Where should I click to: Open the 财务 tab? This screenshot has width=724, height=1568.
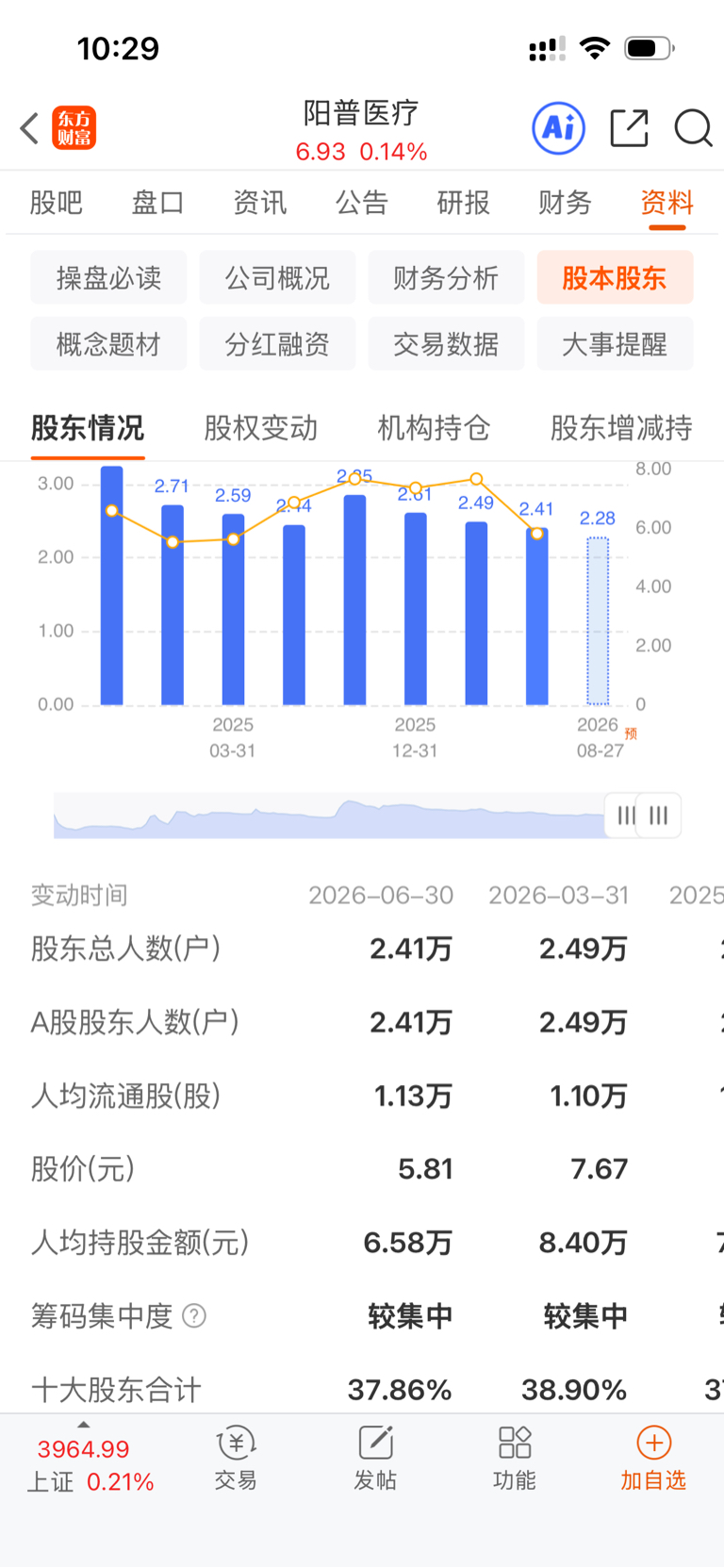[x=565, y=202]
